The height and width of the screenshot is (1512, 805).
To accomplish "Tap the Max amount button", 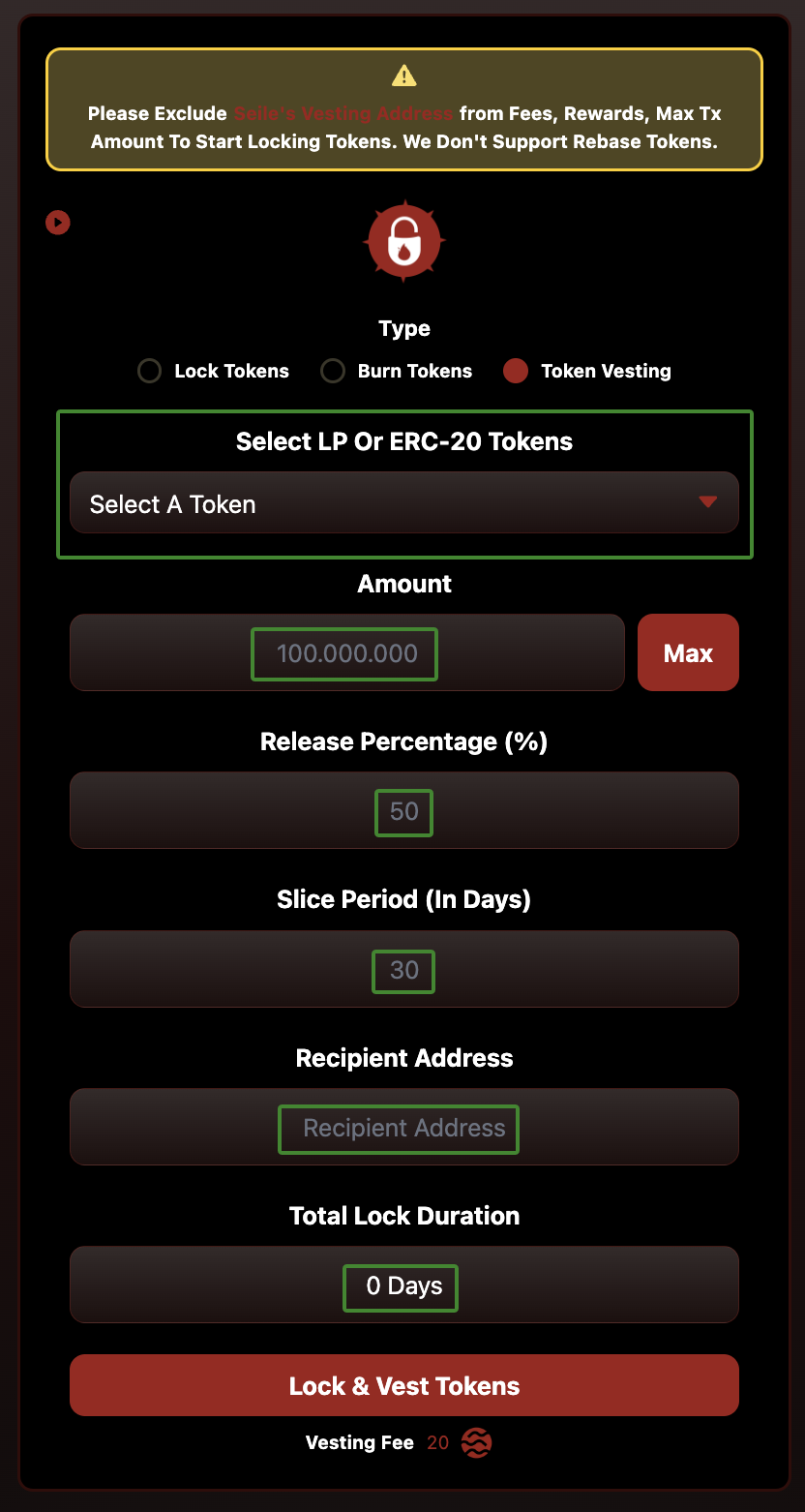I will click(x=688, y=653).
